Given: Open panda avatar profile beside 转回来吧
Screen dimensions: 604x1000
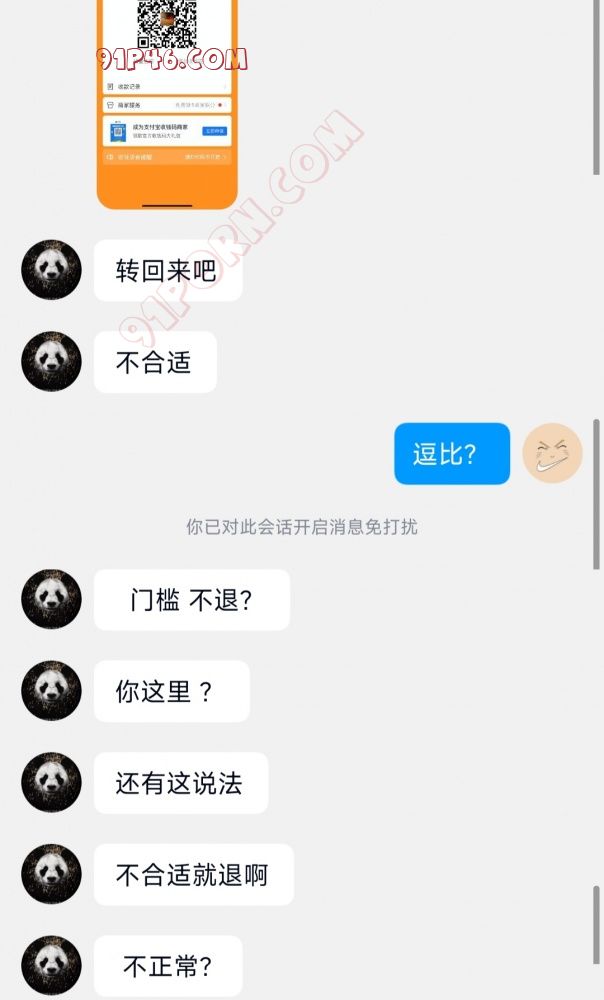Looking at the screenshot, I should point(51,270).
